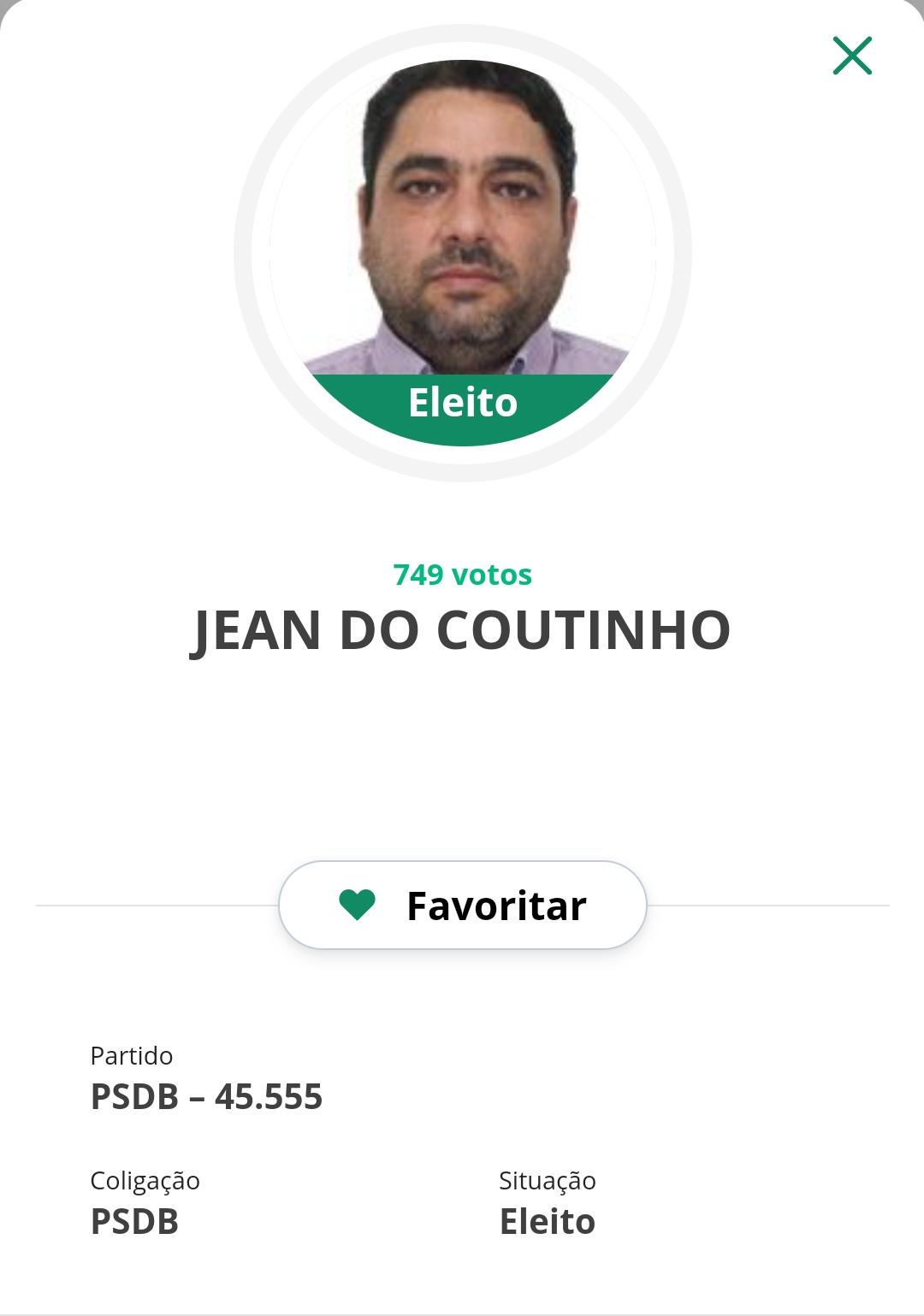
Task: Favorite candidate Jean do Coutinho
Action: [x=463, y=906]
